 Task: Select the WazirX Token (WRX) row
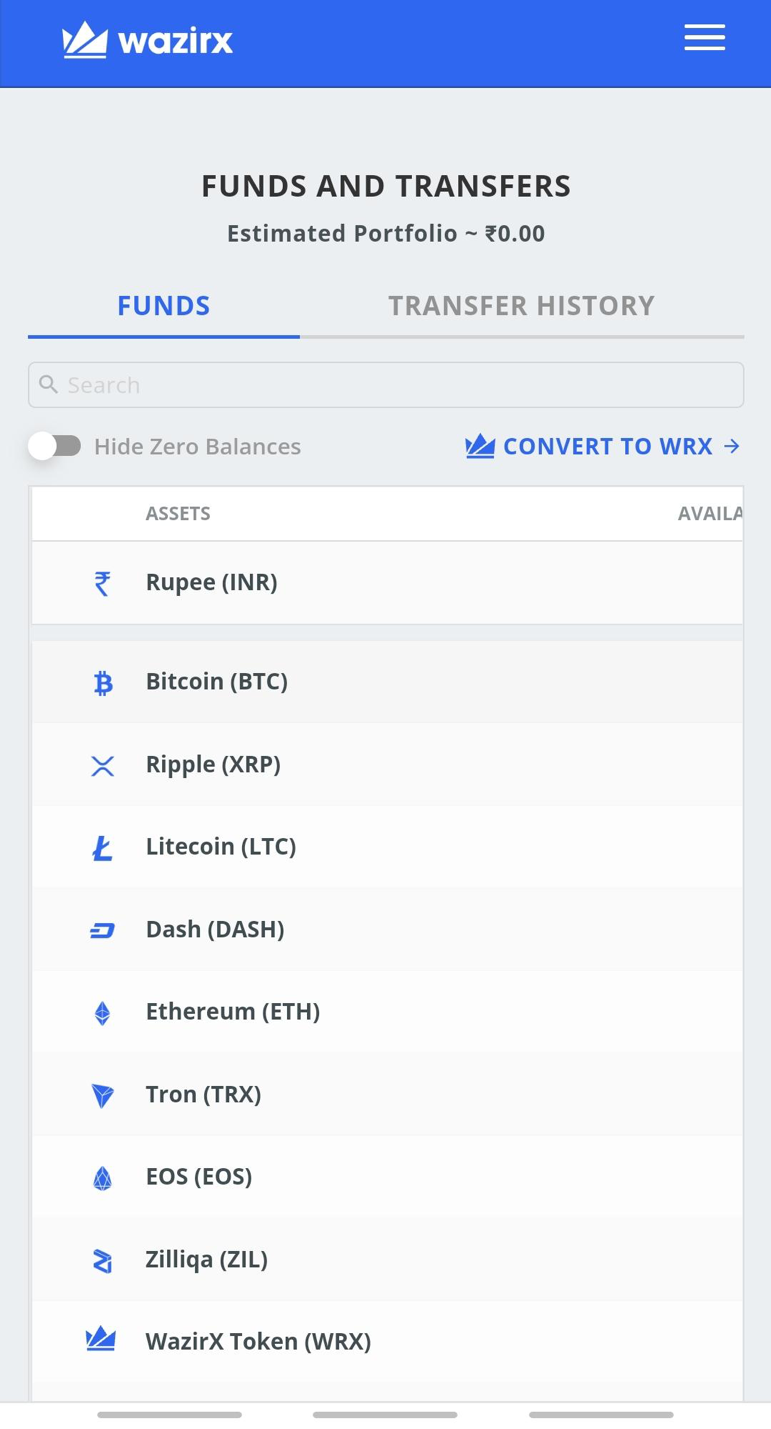pos(385,1341)
